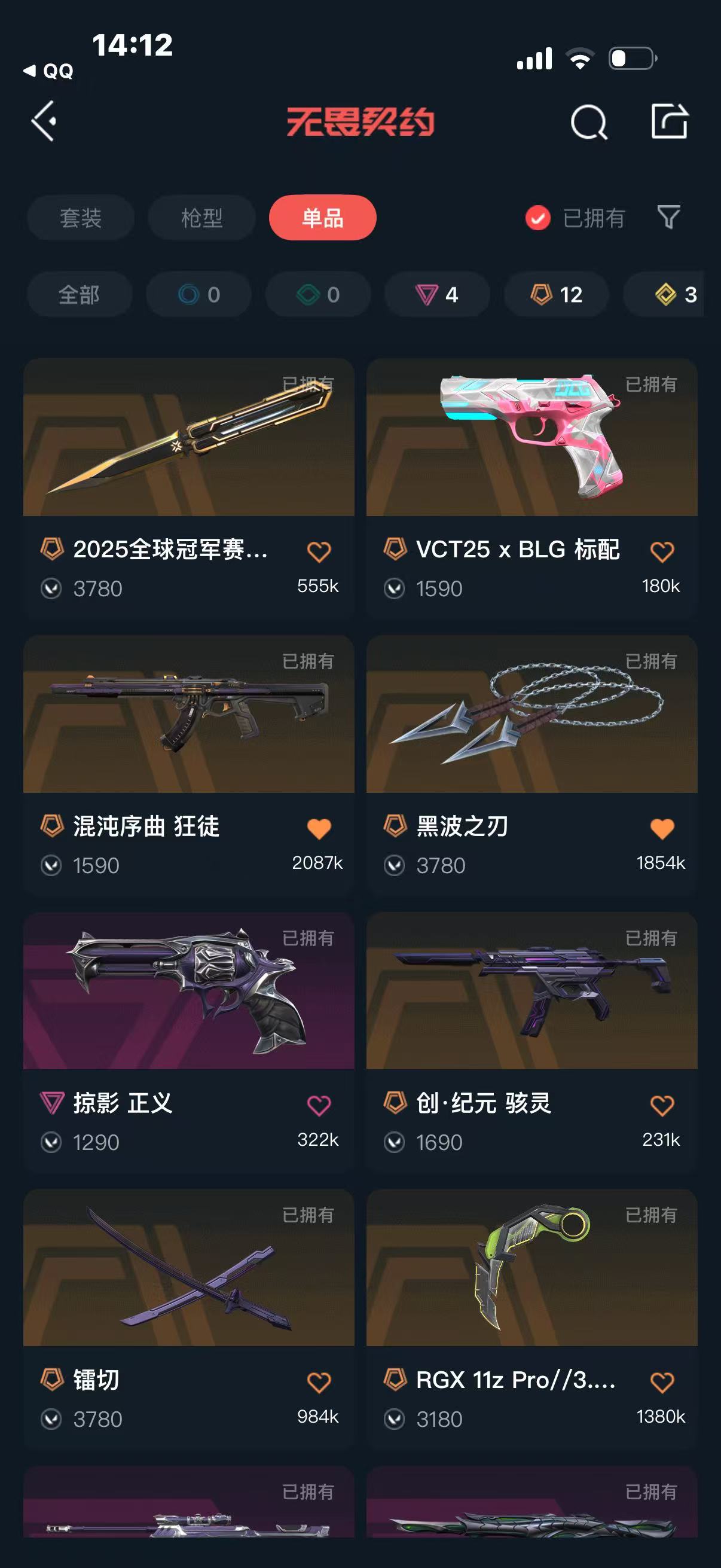Go back using the top-left arrow
The width and height of the screenshot is (721, 1568).
pos(44,121)
